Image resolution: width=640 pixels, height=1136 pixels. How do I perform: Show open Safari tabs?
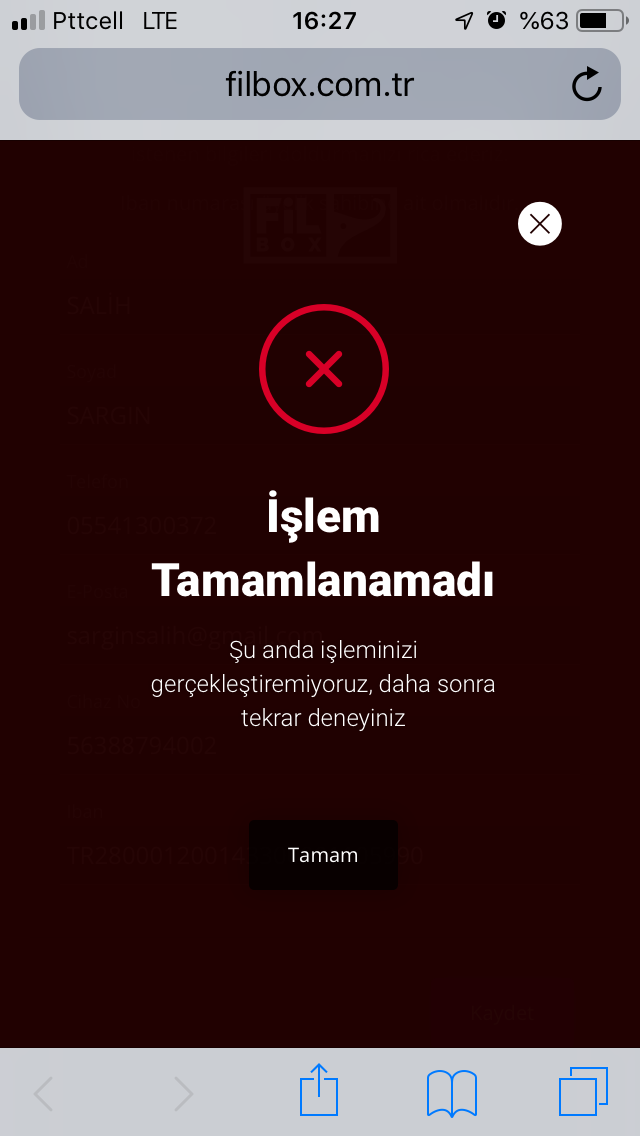click(x=583, y=1092)
